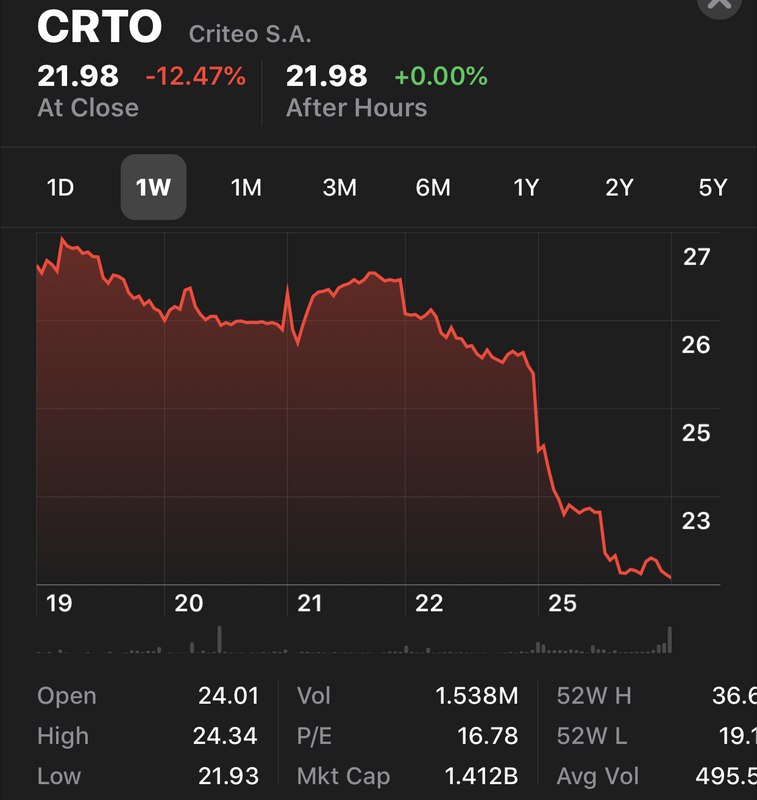Switch chart to 1D range
The width and height of the screenshot is (757, 800).
[61, 187]
